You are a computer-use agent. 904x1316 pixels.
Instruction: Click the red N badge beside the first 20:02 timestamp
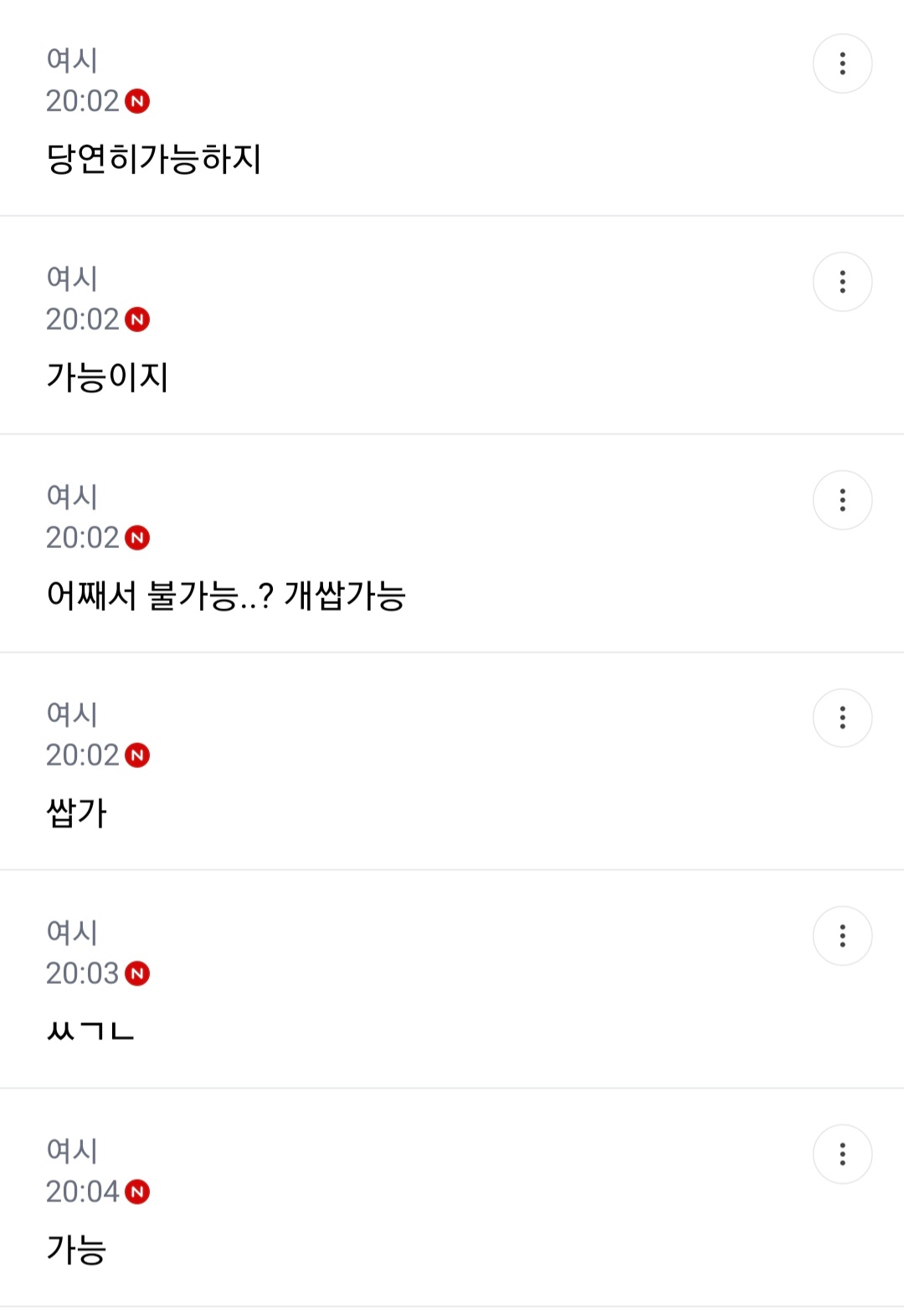pyautogui.click(x=139, y=101)
